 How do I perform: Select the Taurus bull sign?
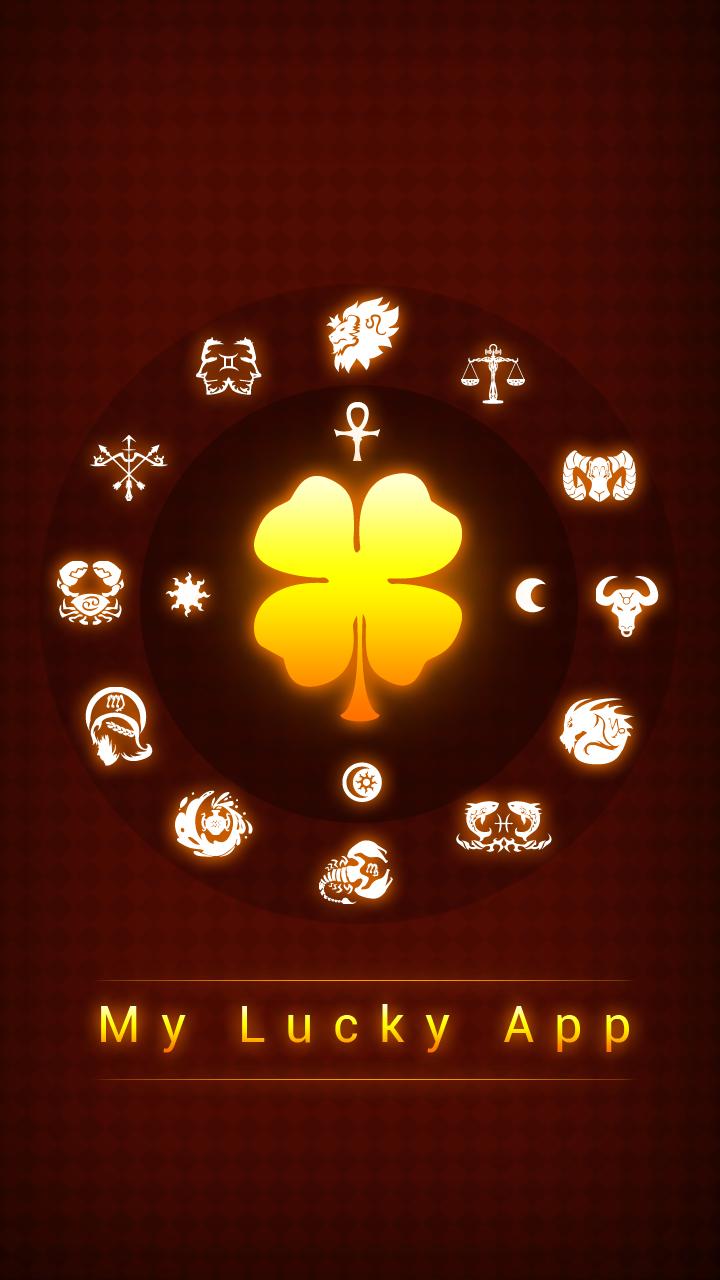click(627, 605)
